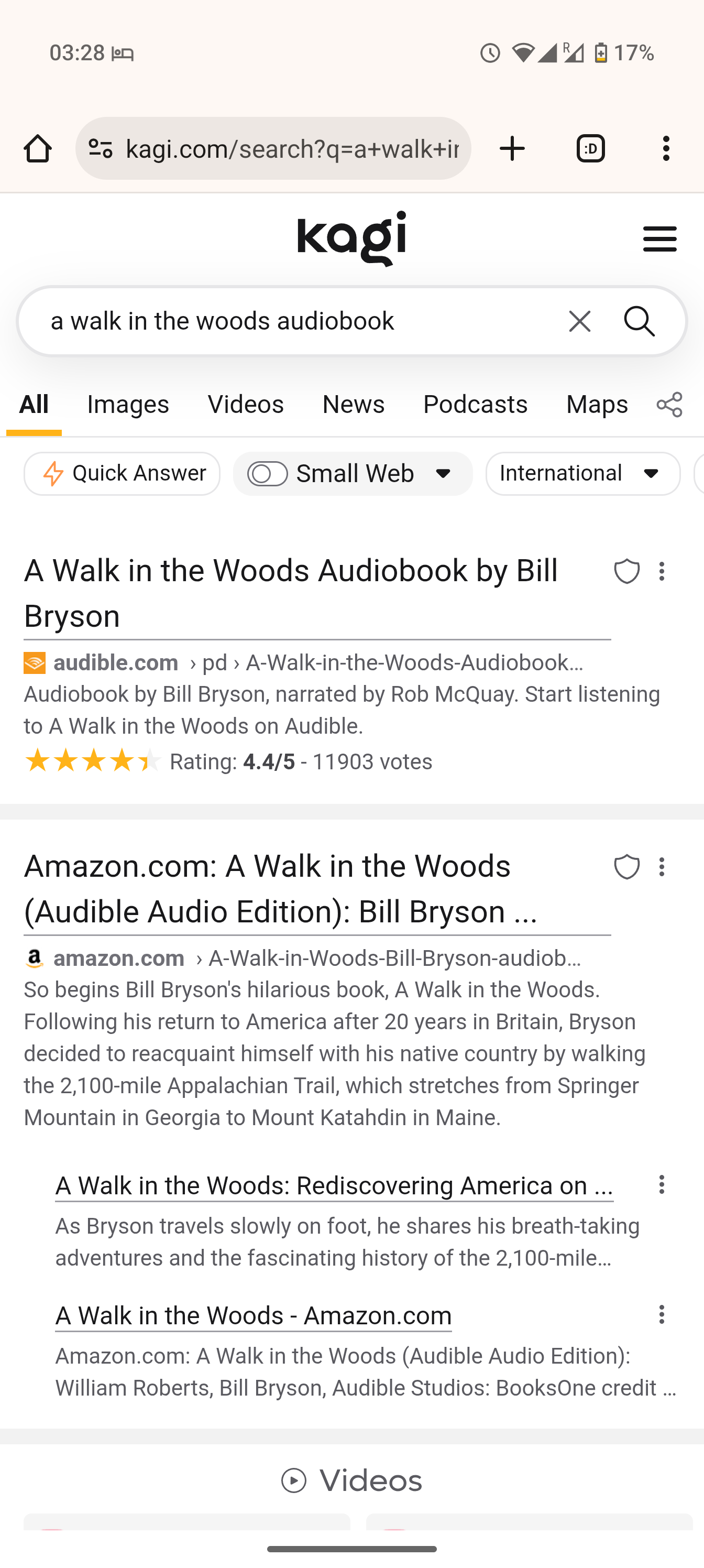Screen dimensions: 704x1568
Task: Open the browser overflow menu
Action: click(x=666, y=148)
